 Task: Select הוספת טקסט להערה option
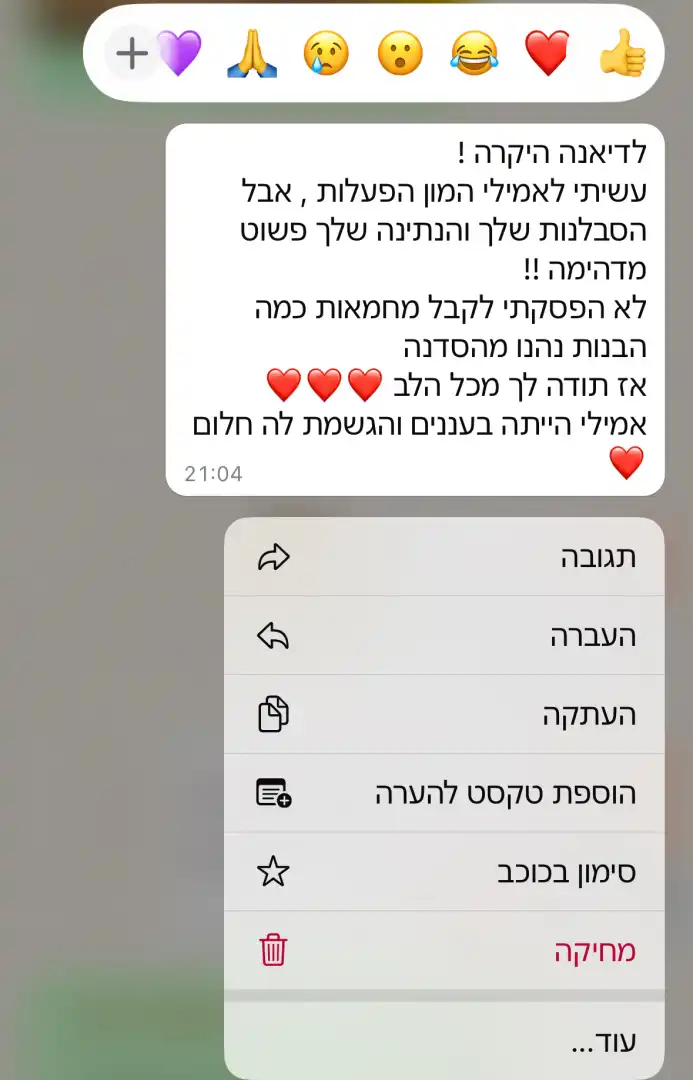click(x=444, y=794)
